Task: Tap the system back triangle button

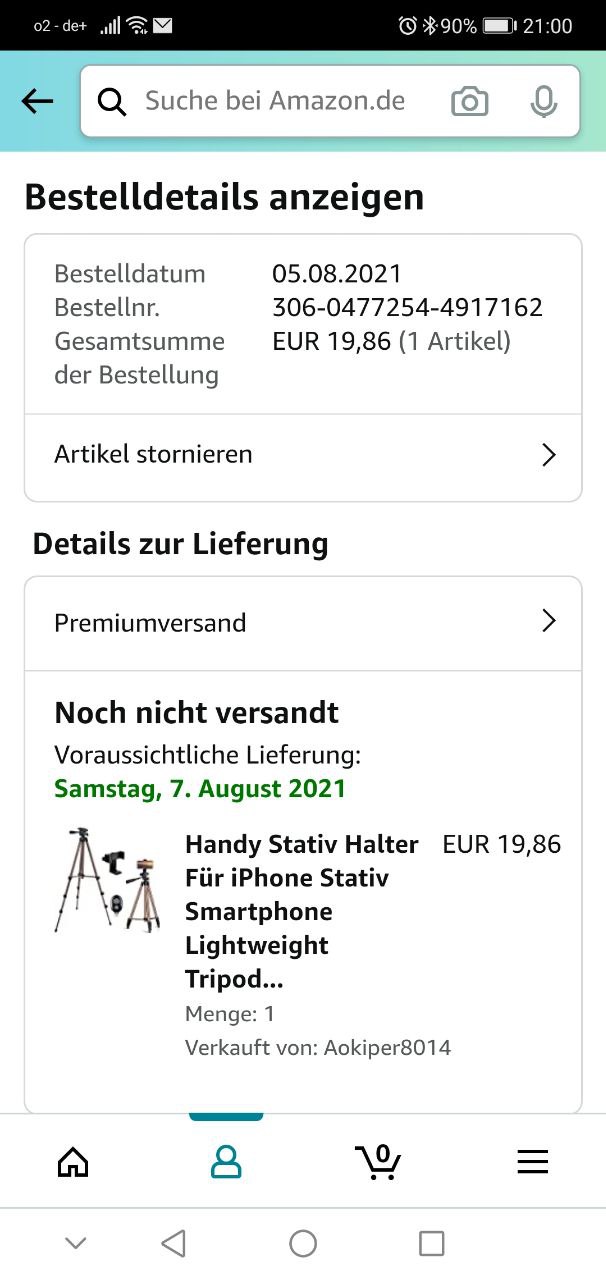Action: click(173, 1243)
